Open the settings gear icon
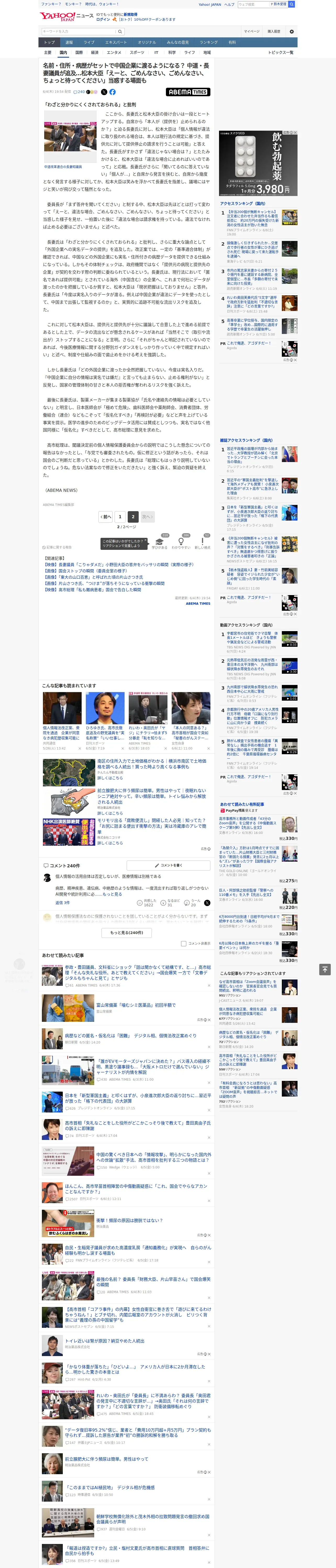Image resolution: width=336 pixels, height=1568 pixels. pos(292,31)
